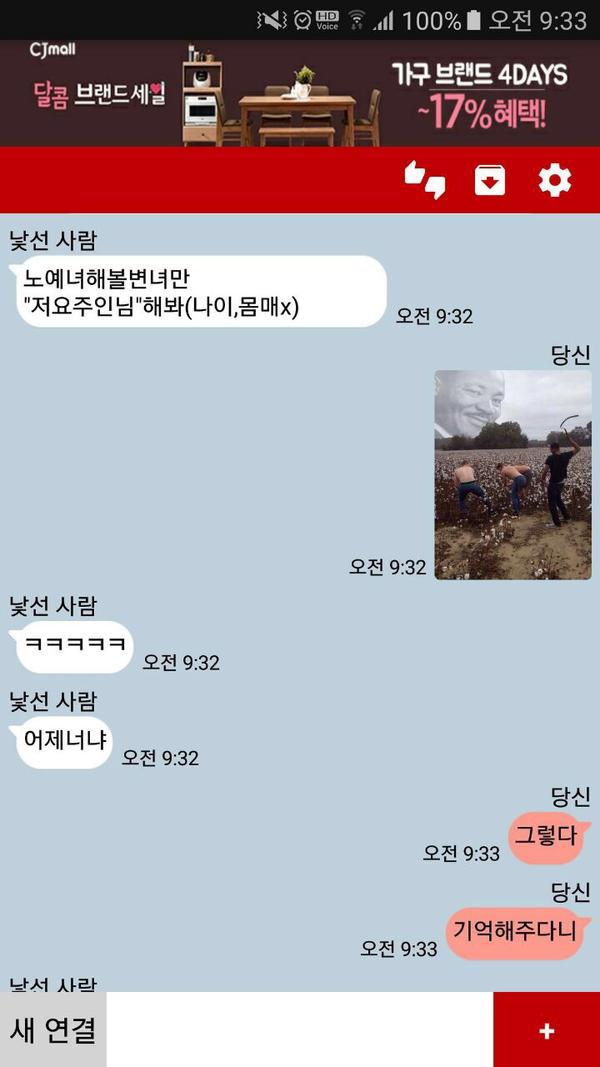The height and width of the screenshot is (1067, 600).
Task: Open the sent photo in chat
Action: pos(513,475)
